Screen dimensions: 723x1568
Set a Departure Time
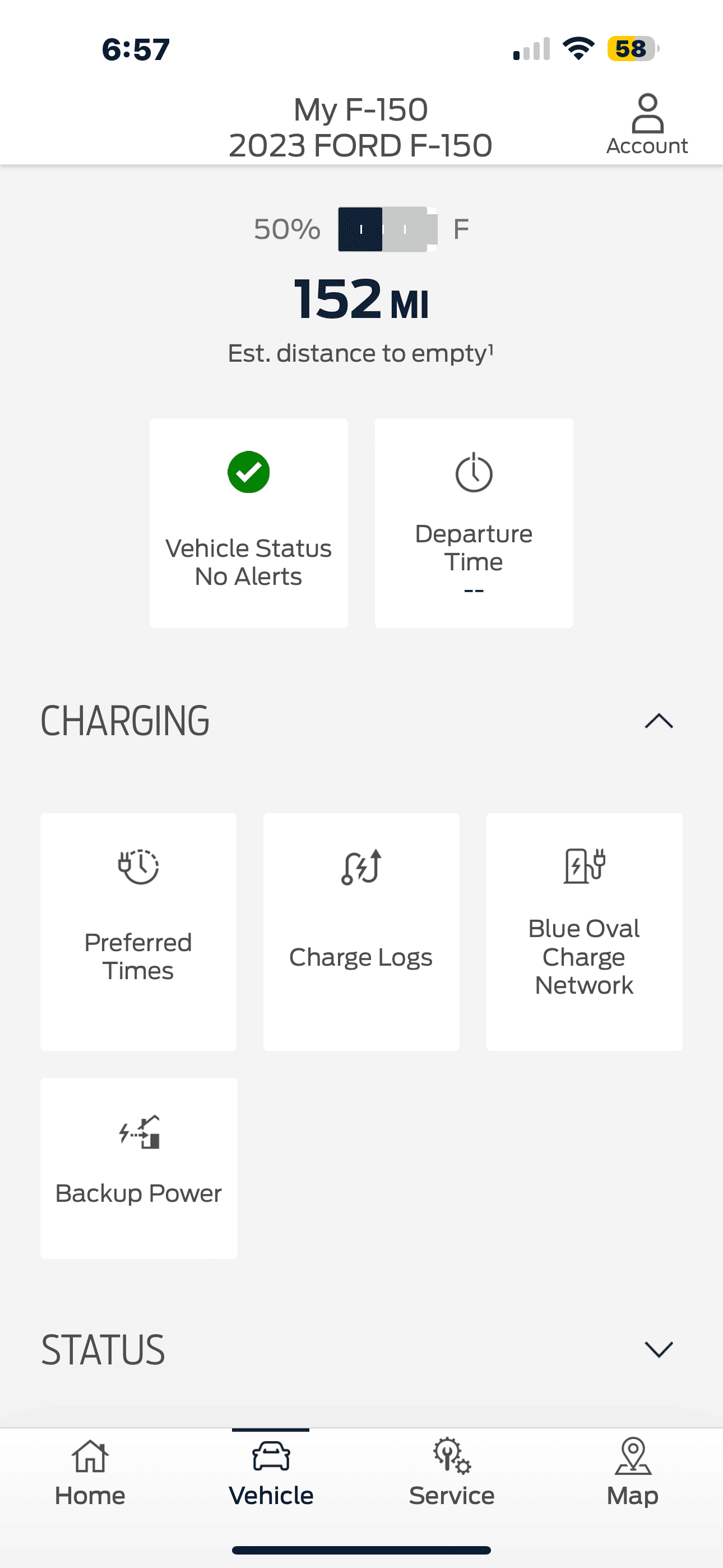474,522
